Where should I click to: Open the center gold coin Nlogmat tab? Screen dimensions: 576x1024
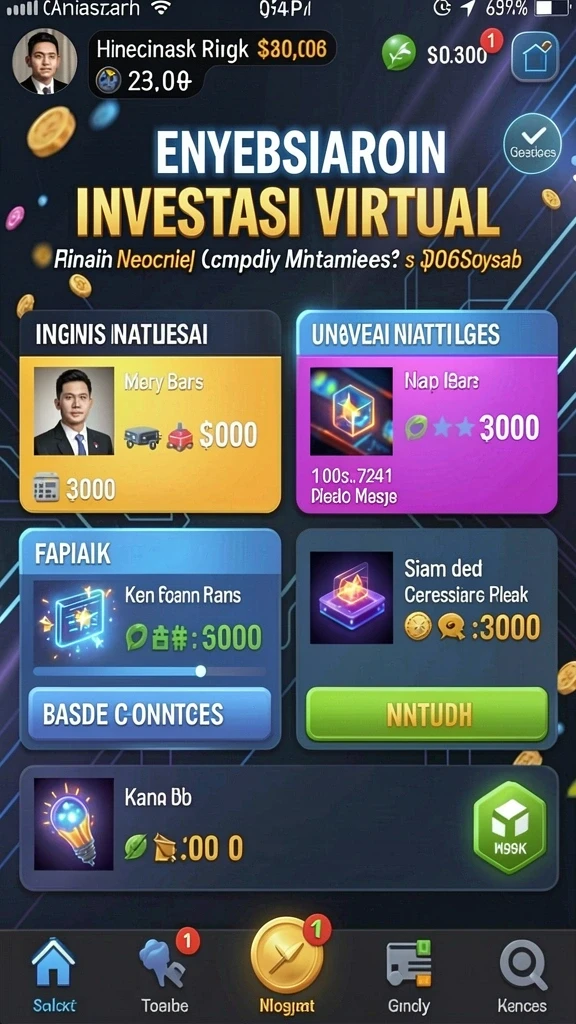(287, 965)
